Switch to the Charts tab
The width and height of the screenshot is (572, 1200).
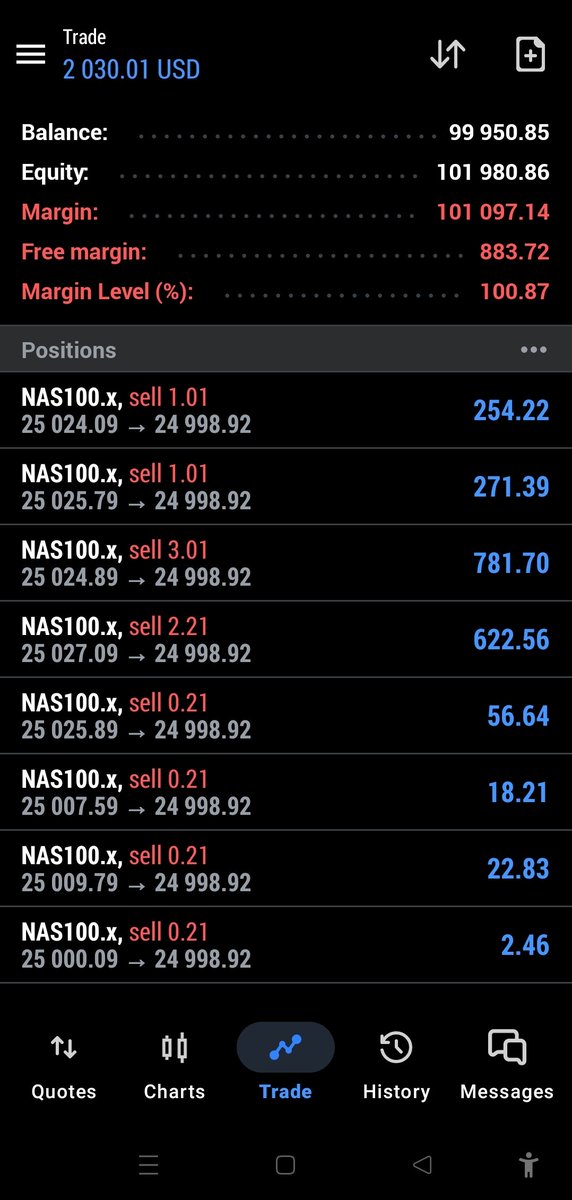point(174,1065)
